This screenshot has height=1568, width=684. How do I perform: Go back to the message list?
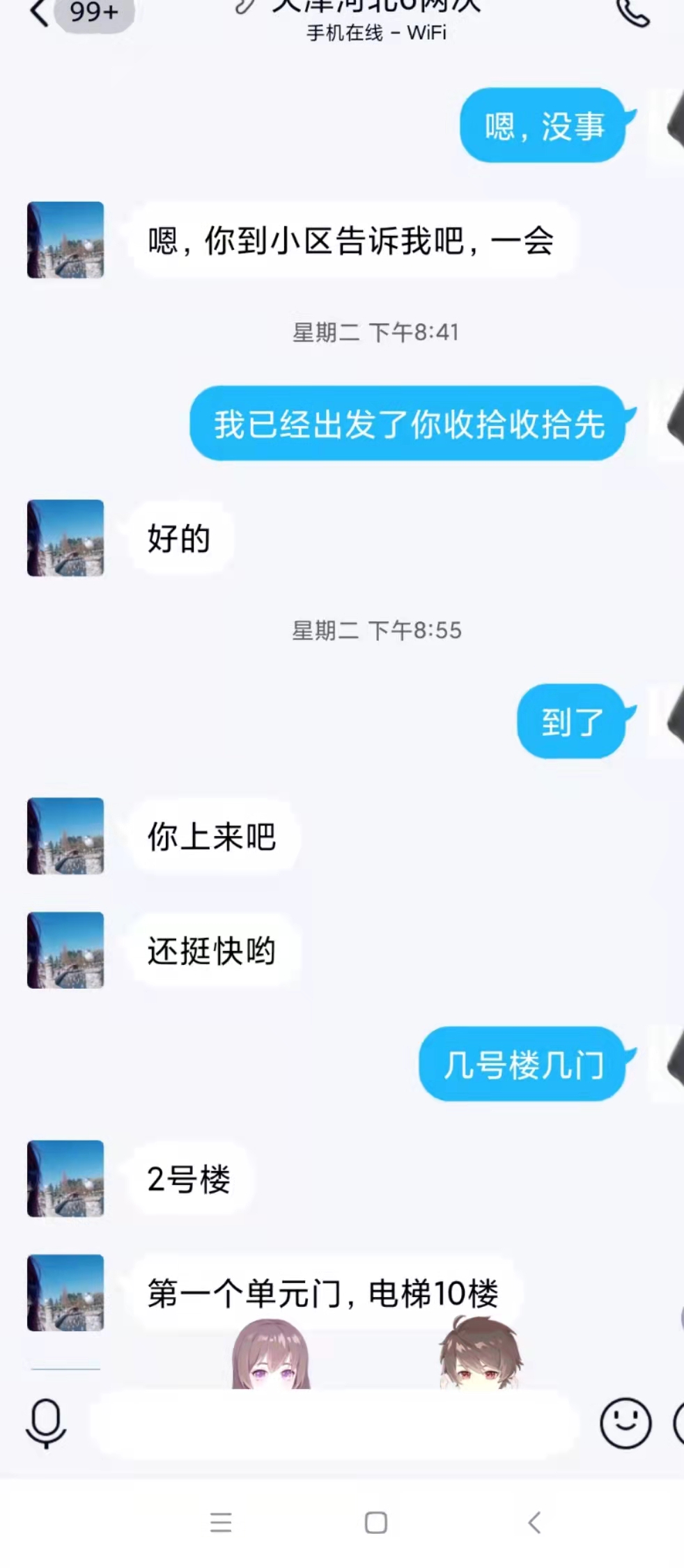40,13
